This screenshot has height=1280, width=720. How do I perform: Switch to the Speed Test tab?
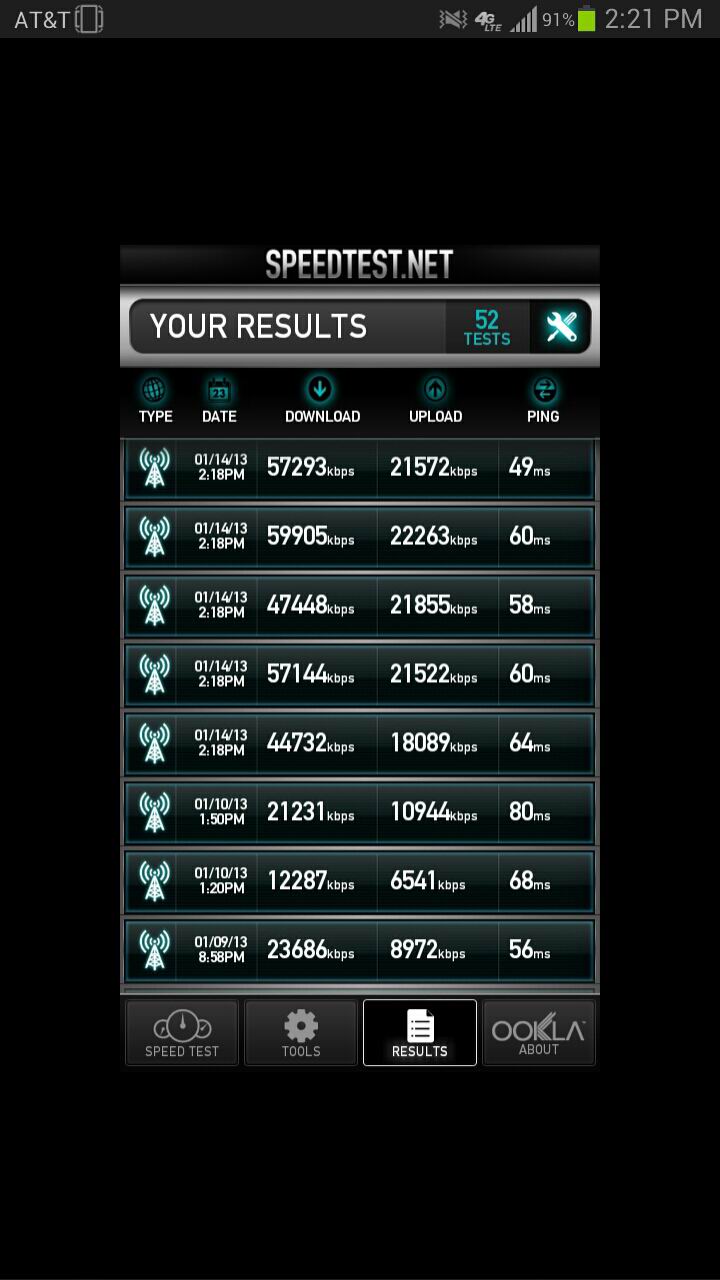(182, 1033)
